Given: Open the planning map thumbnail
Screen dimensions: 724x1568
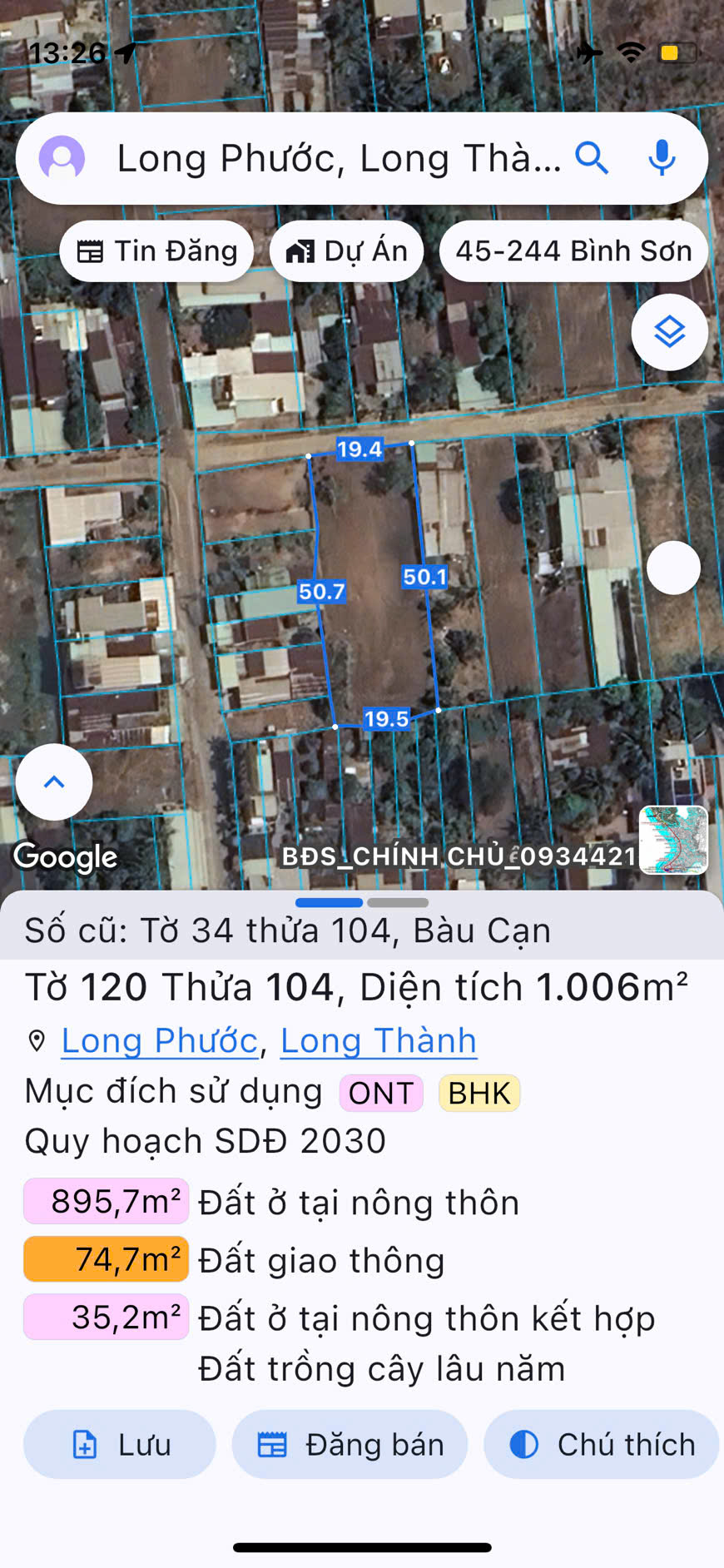Looking at the screenshot, I should [x=673, y=840].
